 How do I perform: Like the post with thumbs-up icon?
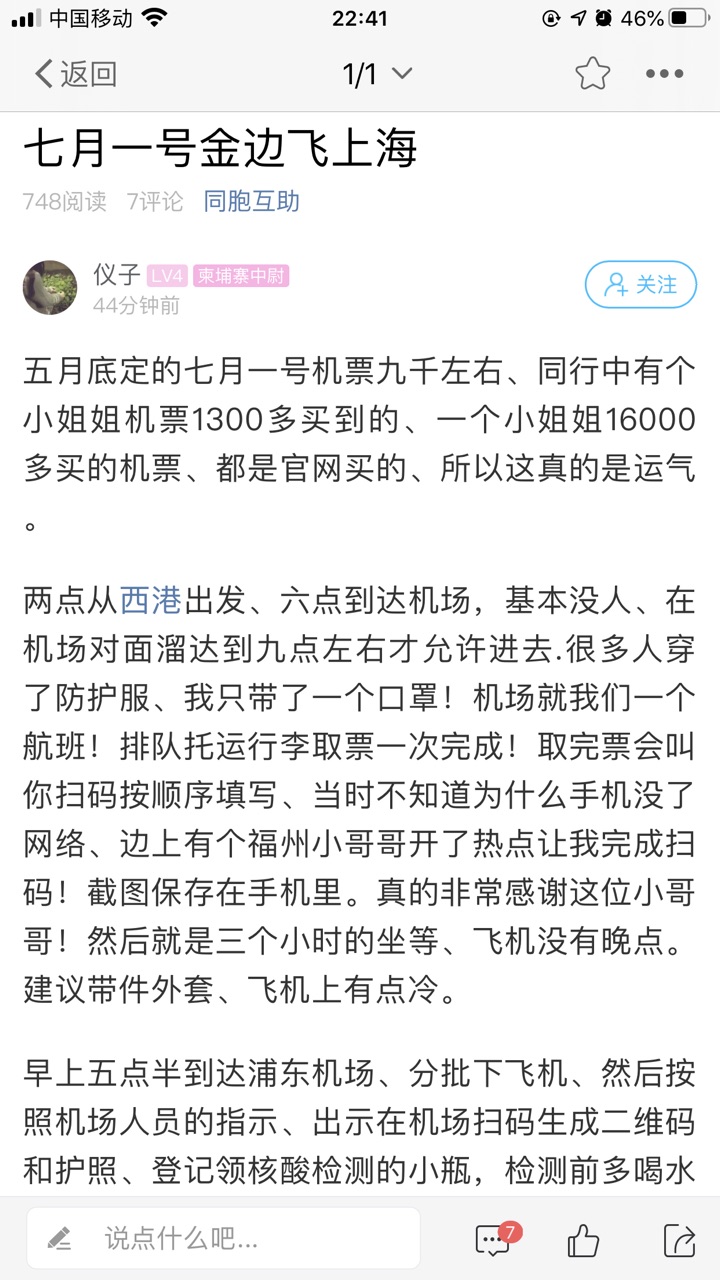point(583,1241)
